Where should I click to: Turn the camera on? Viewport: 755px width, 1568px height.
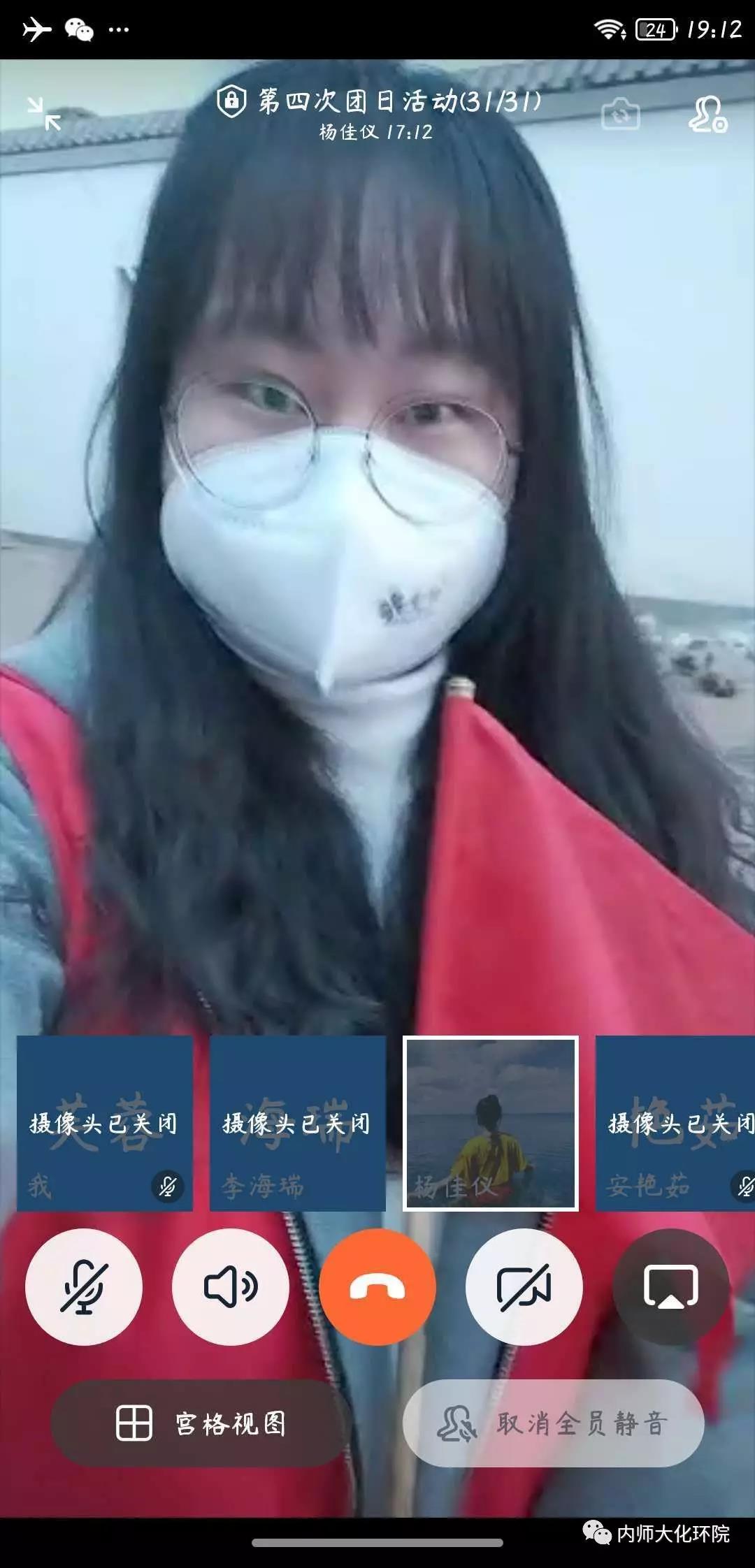click(x=524, y=1286)
